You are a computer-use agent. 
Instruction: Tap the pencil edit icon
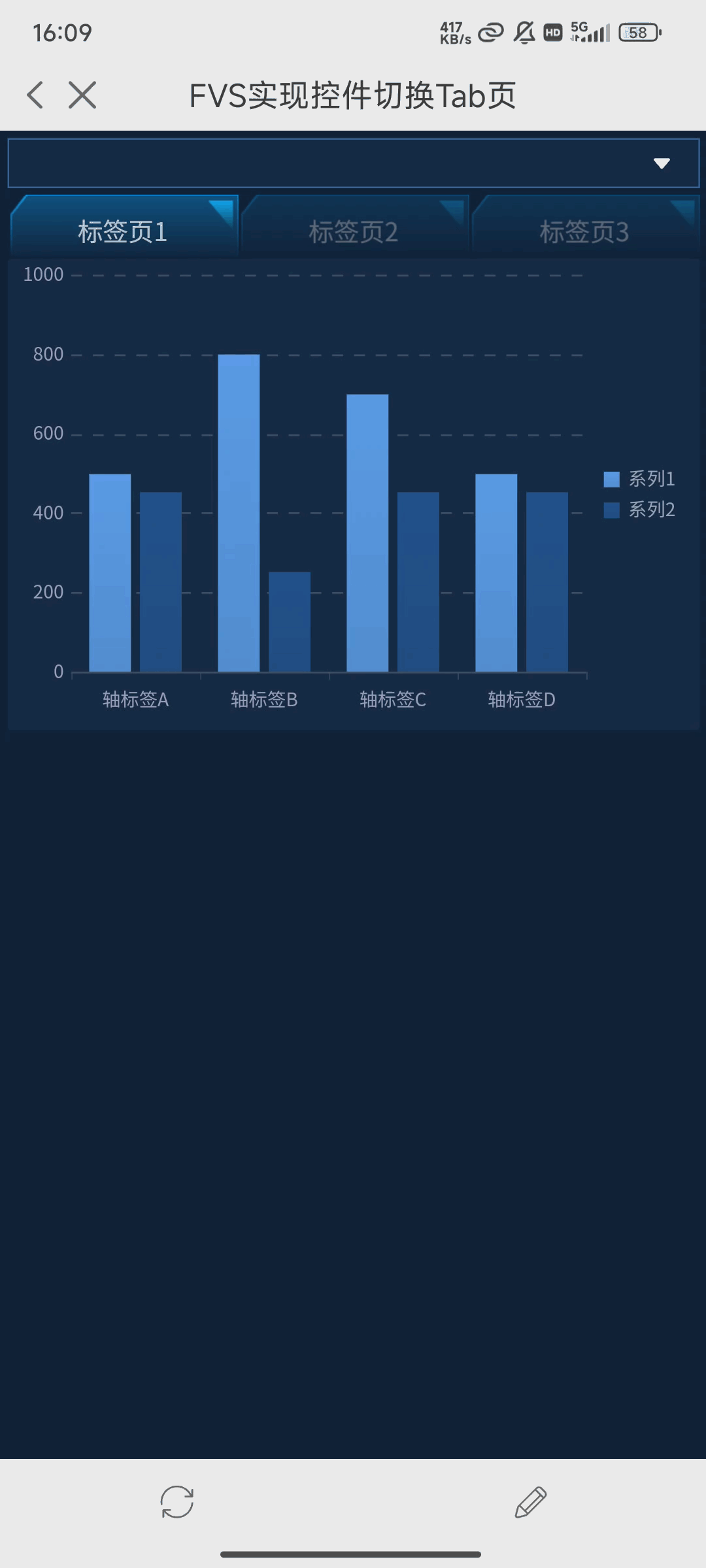pyautogui.click(x=530, y=1502)
